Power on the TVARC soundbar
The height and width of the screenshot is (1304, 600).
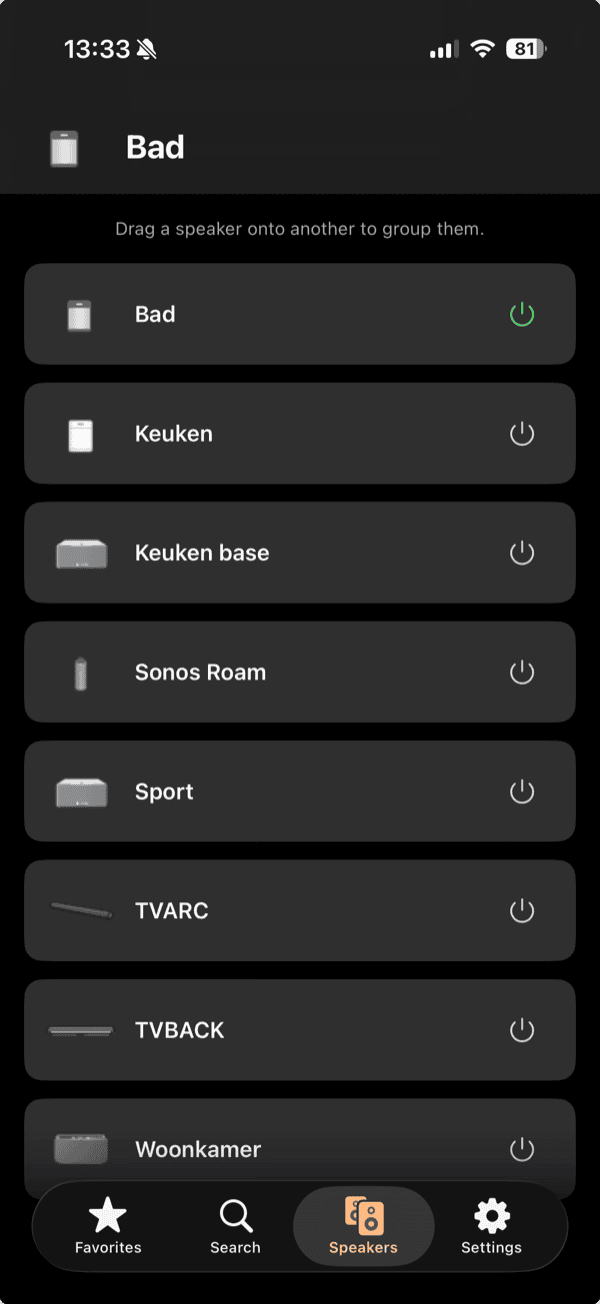pyautogui.click(x=522, y=911)
